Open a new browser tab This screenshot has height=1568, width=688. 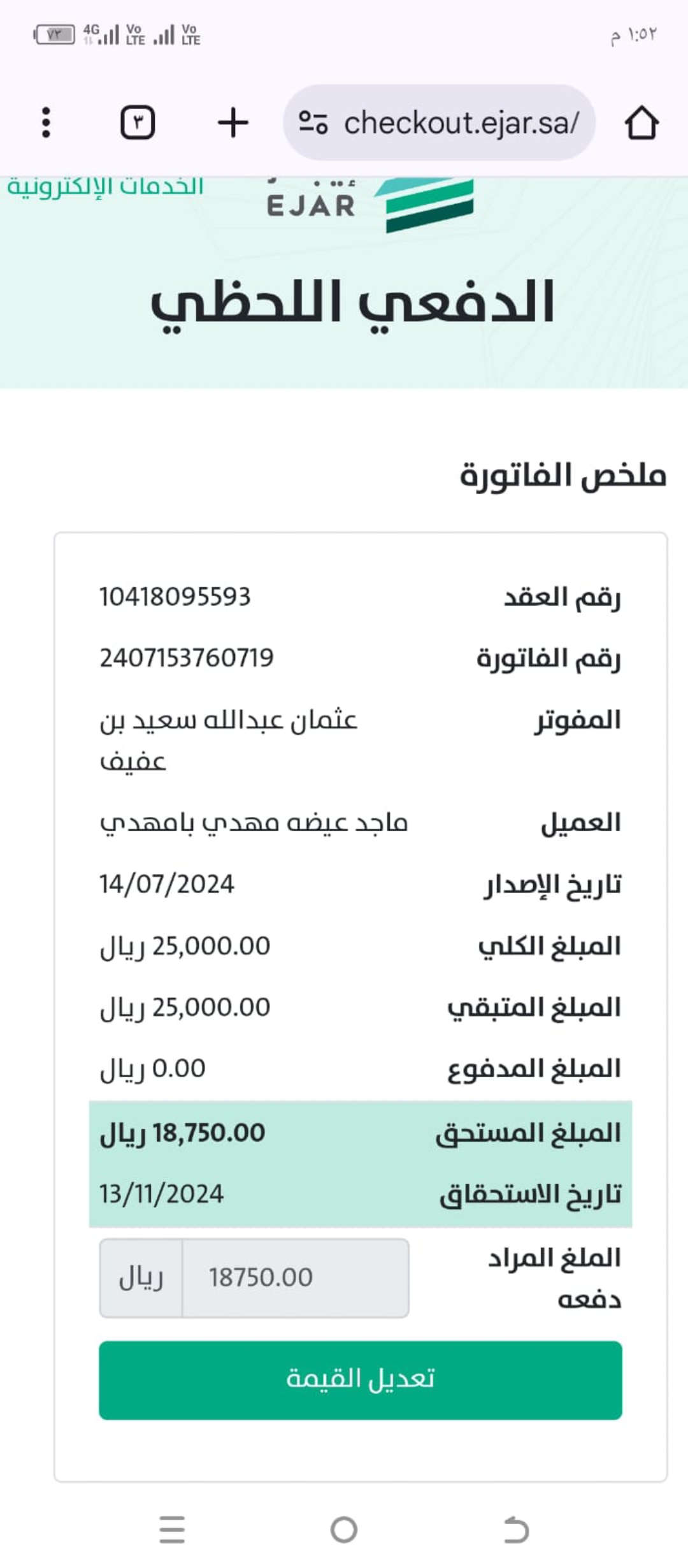[x=233, y=122]
